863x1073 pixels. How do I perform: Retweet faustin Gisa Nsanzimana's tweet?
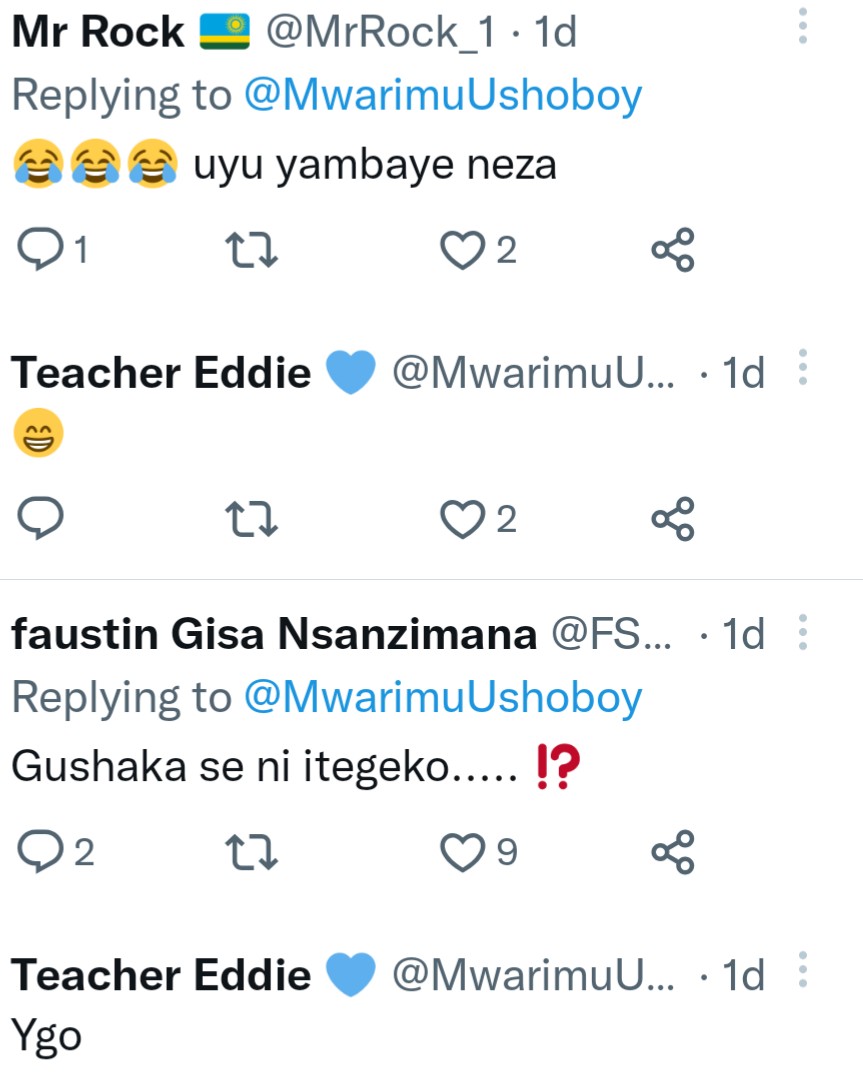(x=253, y=852)
